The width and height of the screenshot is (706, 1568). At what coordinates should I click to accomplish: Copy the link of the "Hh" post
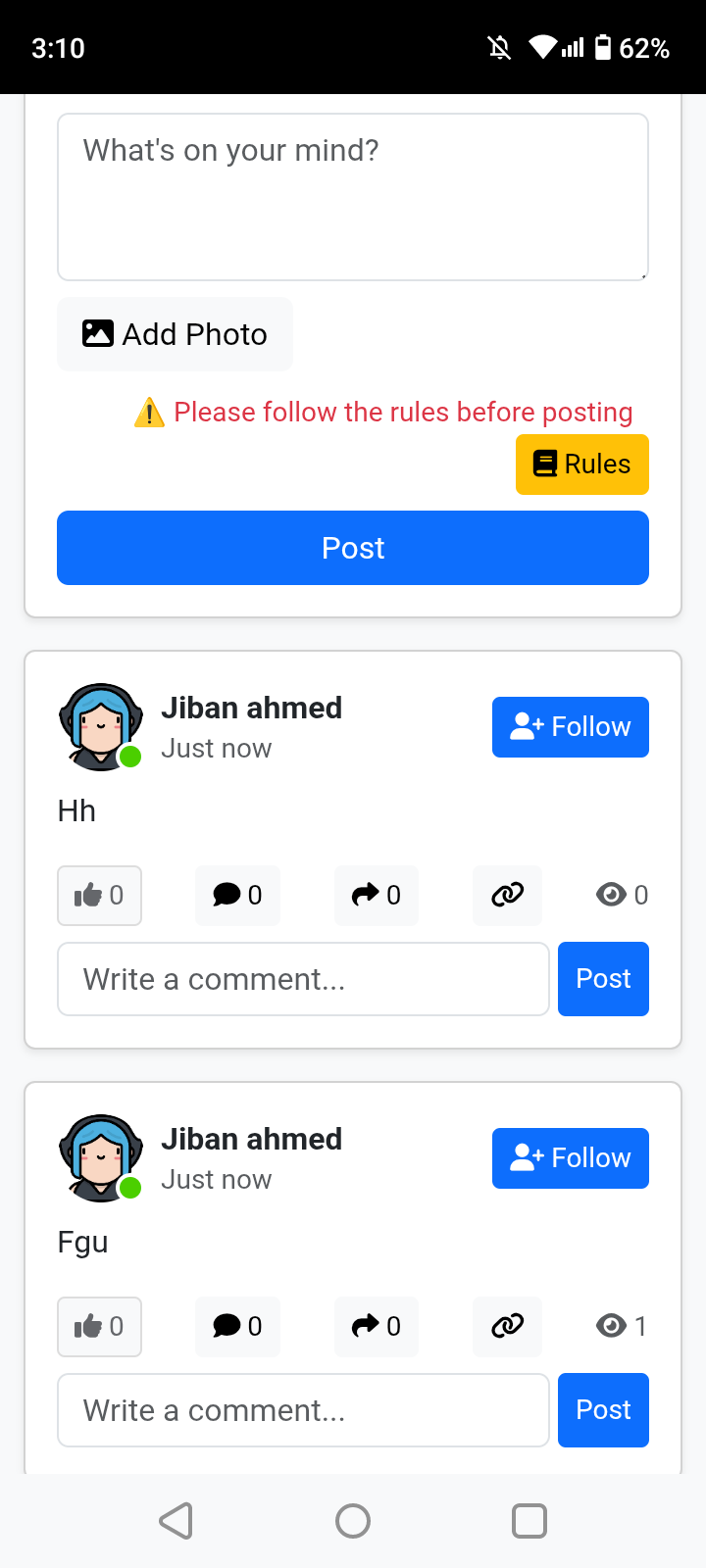pos(507,895)
